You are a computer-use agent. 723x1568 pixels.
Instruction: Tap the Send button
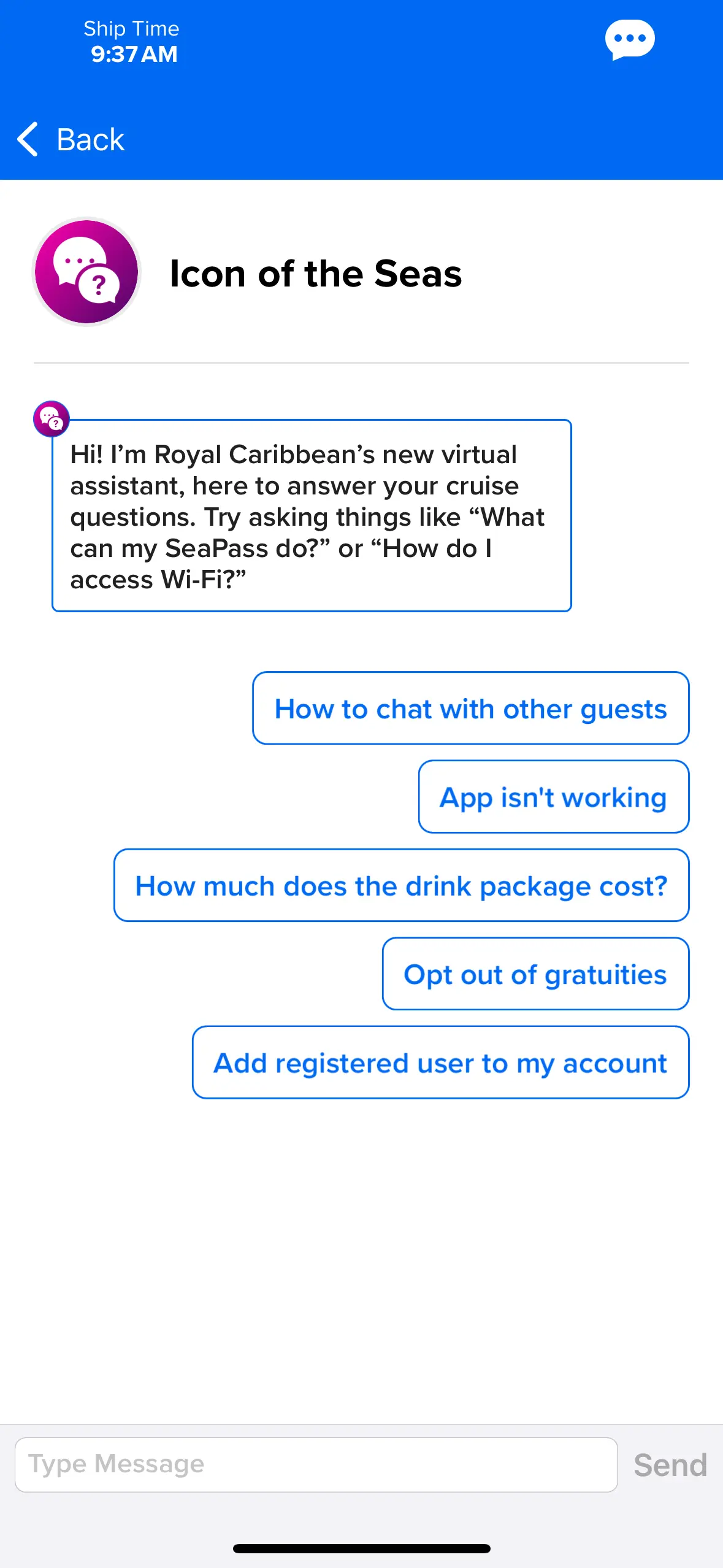click(670, 1464)
